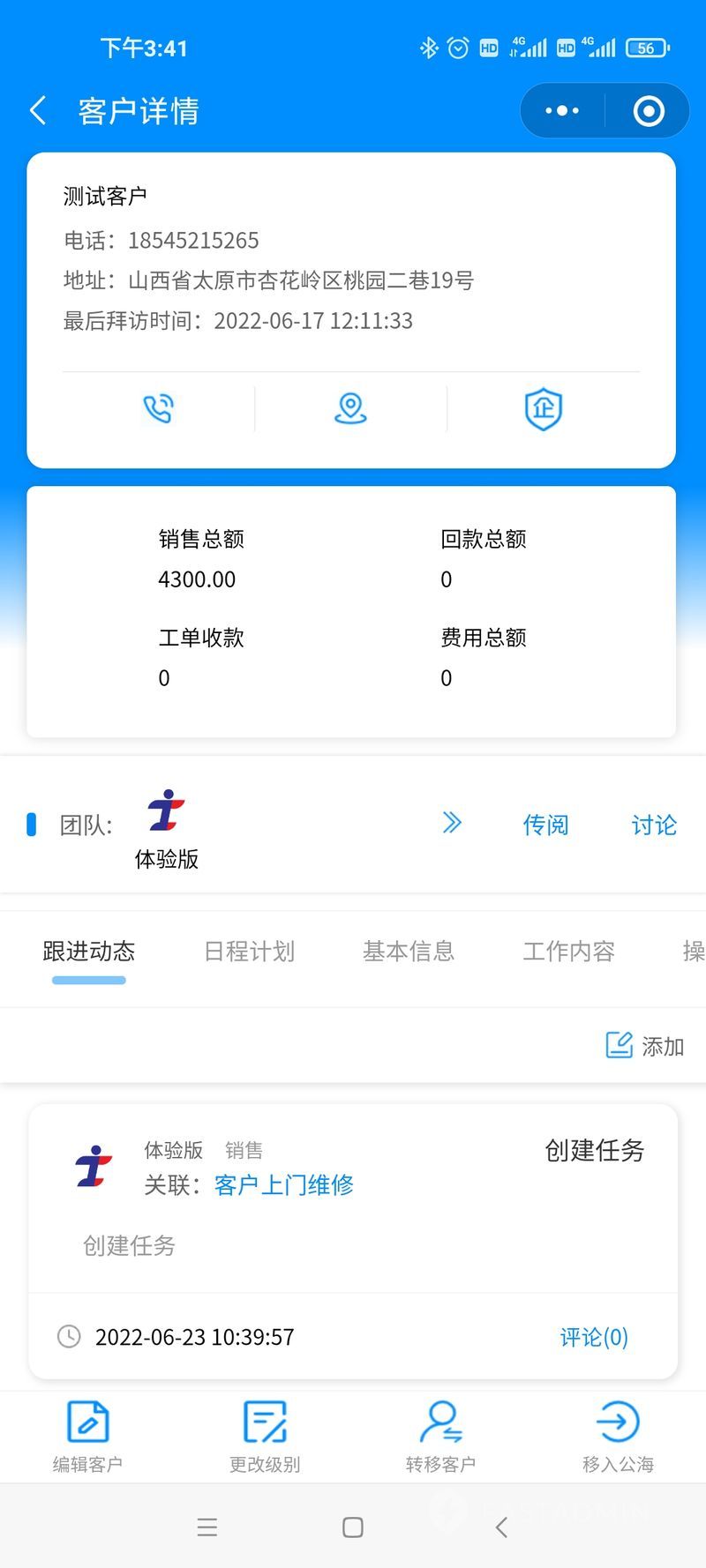Open 评论(0) on the follow-up record
The width and height of the screenshot is (706, 1568).
pyautogui.click(x=594, y=1337)
